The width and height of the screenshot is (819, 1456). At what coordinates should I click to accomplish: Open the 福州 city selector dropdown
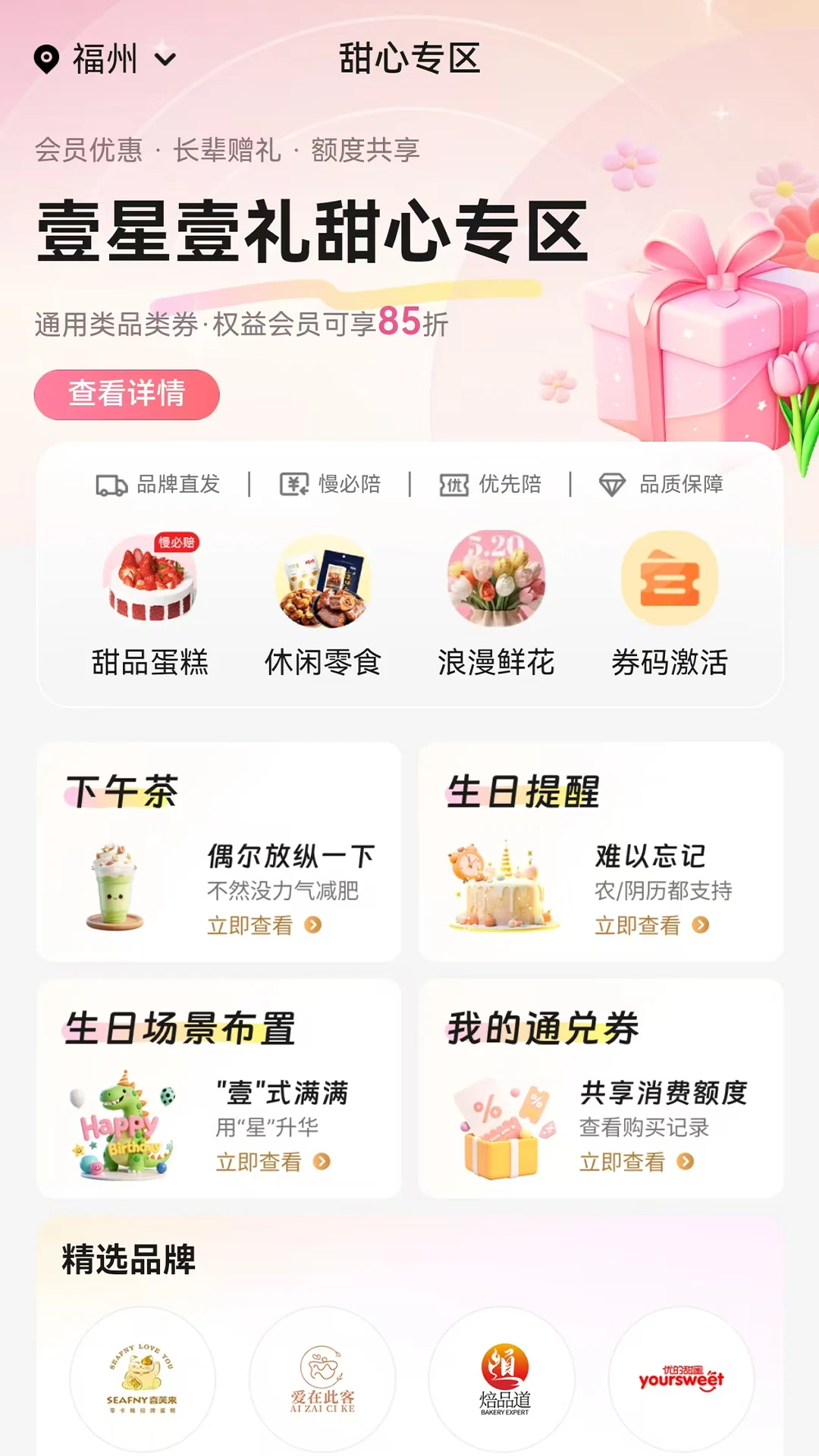point(118,59)
